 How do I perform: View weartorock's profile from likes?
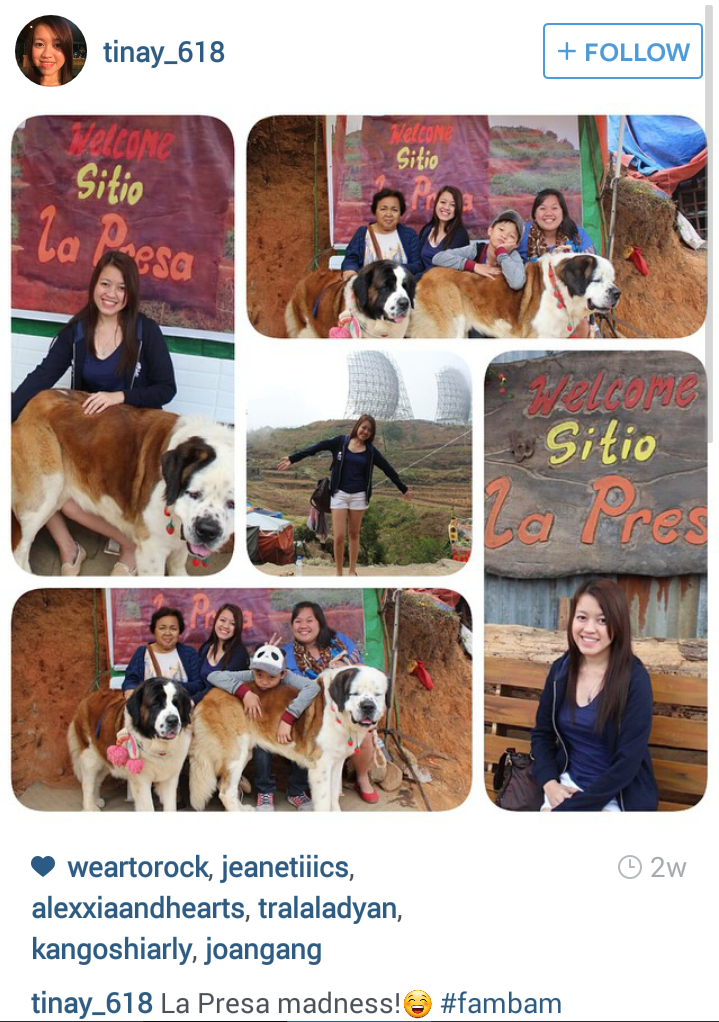(137, 867)
